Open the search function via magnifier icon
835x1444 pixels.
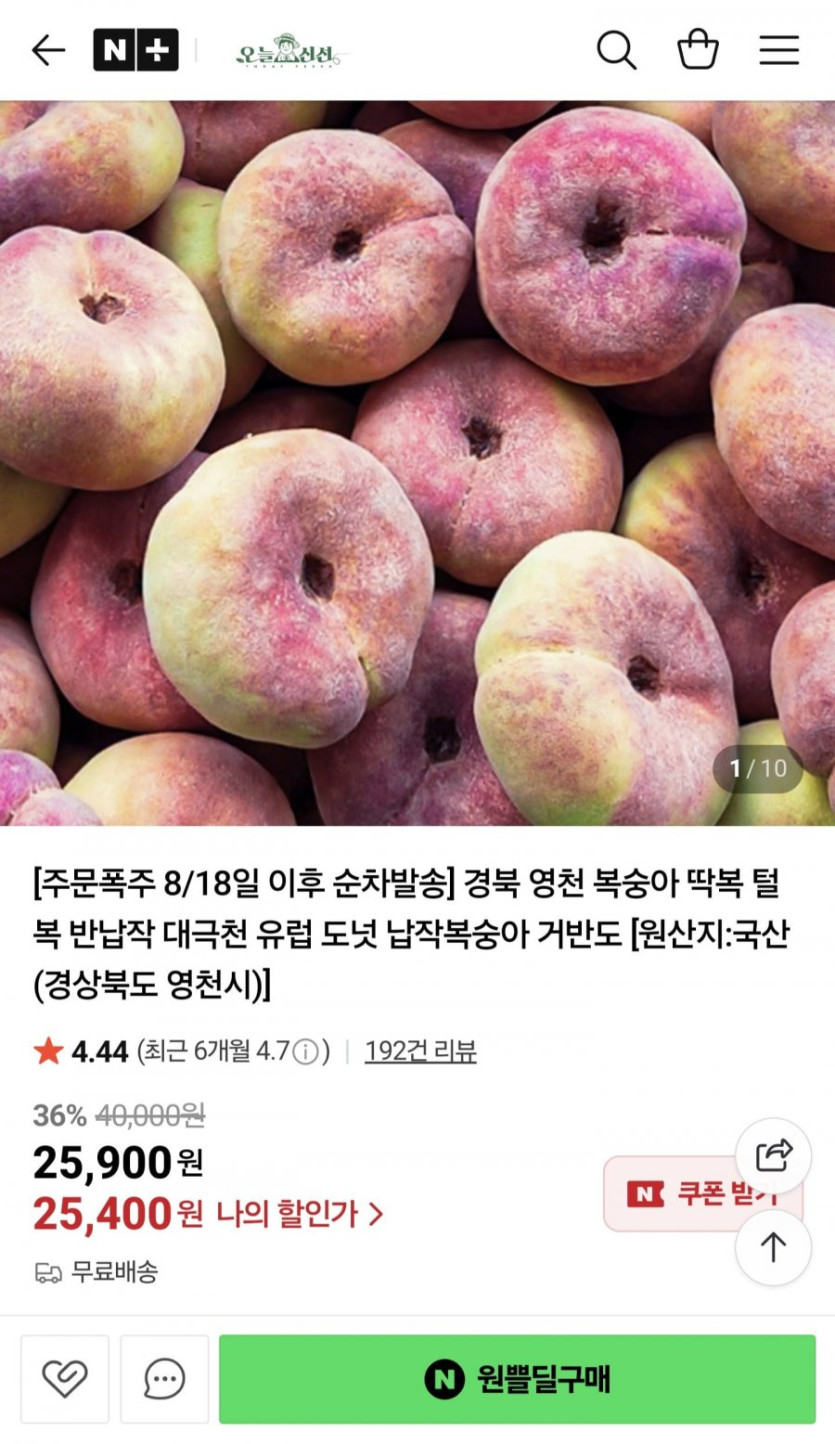point(617,50)
